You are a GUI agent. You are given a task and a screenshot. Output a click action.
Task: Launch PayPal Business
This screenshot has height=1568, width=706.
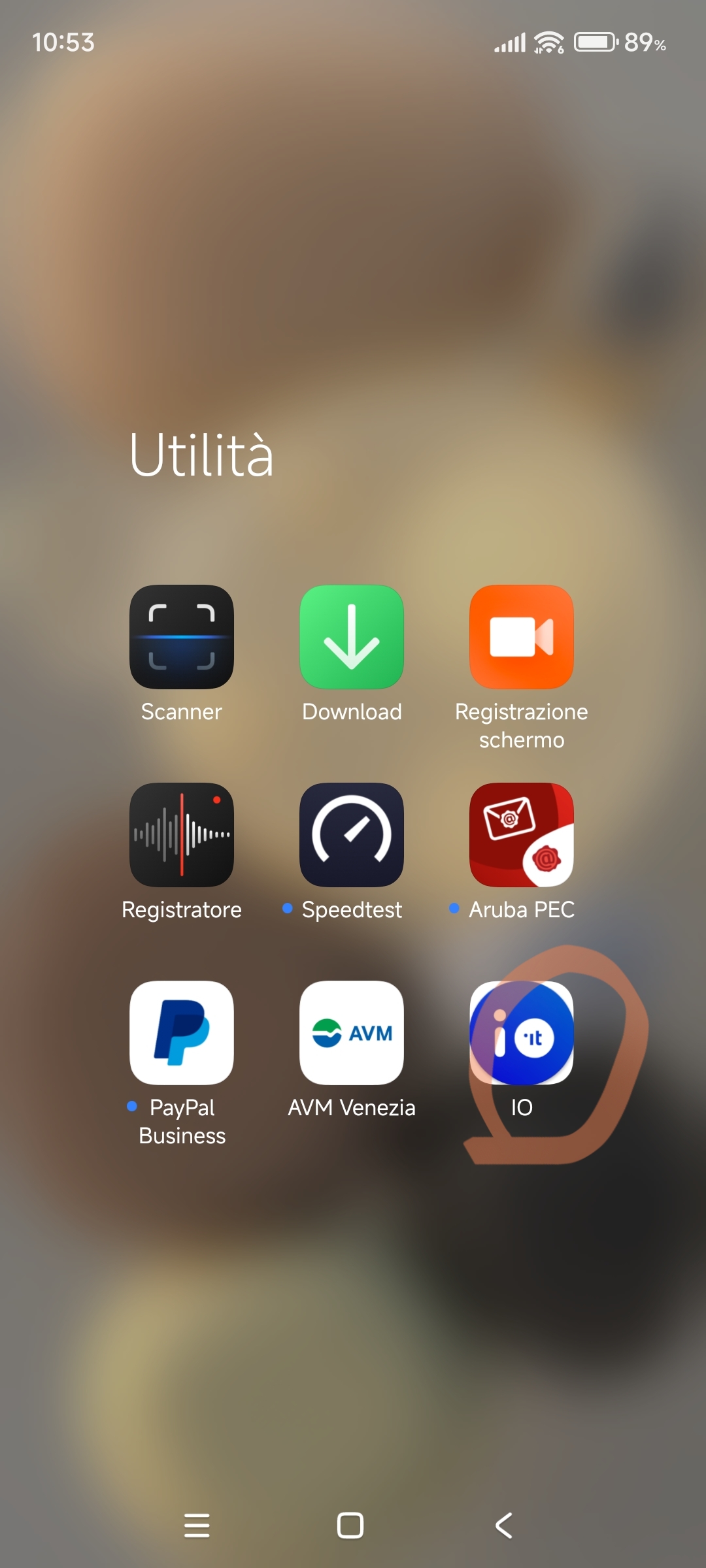tap(182, 1033)
